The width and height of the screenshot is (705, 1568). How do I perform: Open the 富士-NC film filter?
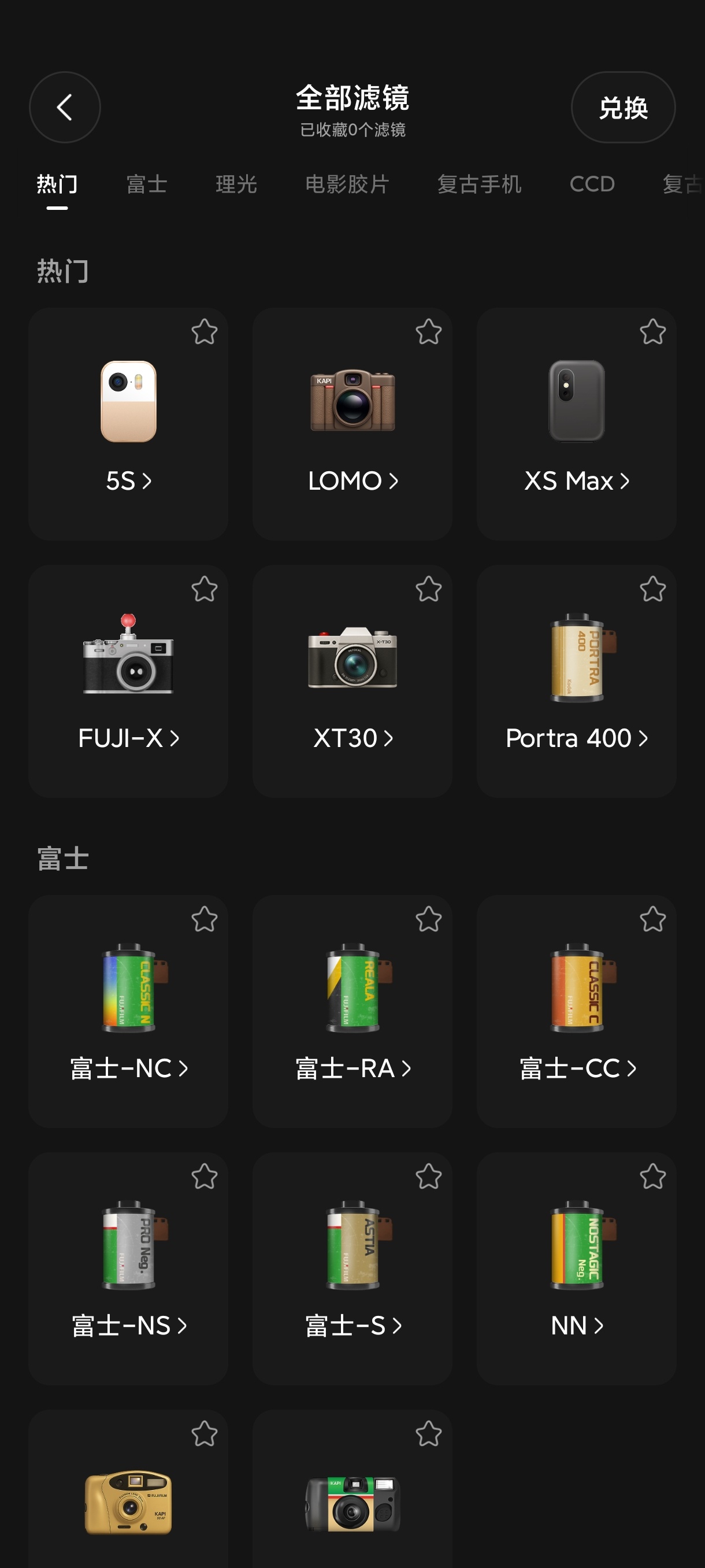128,1011
